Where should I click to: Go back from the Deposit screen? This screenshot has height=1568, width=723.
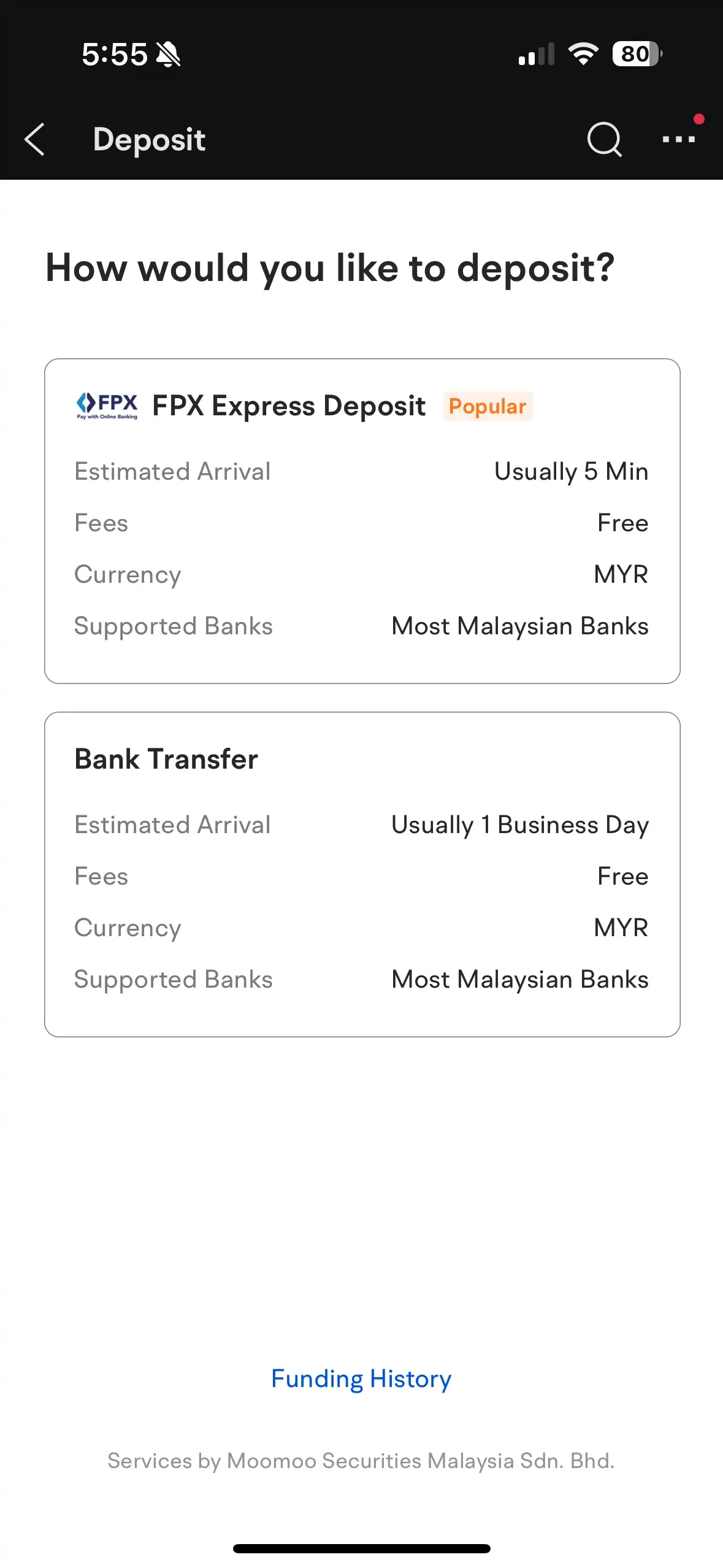(35, 139)
